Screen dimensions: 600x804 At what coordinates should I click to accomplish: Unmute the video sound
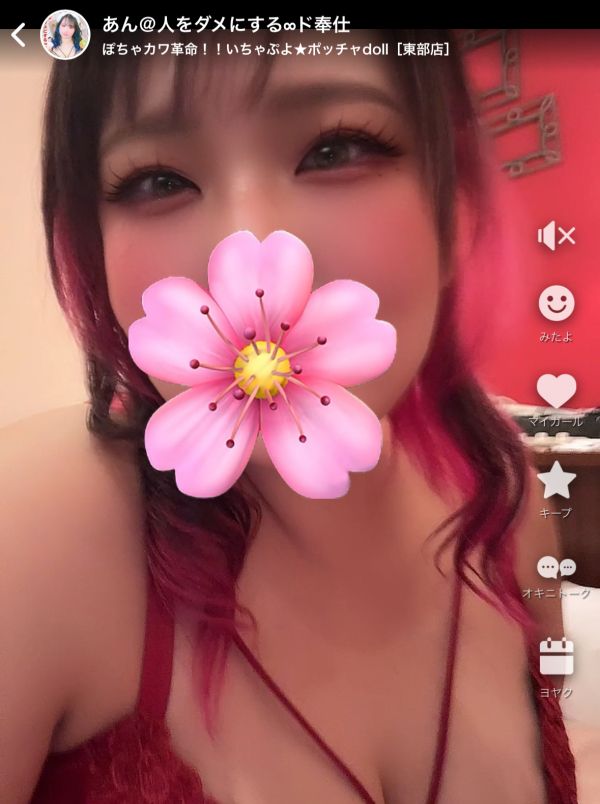point(556,236)
